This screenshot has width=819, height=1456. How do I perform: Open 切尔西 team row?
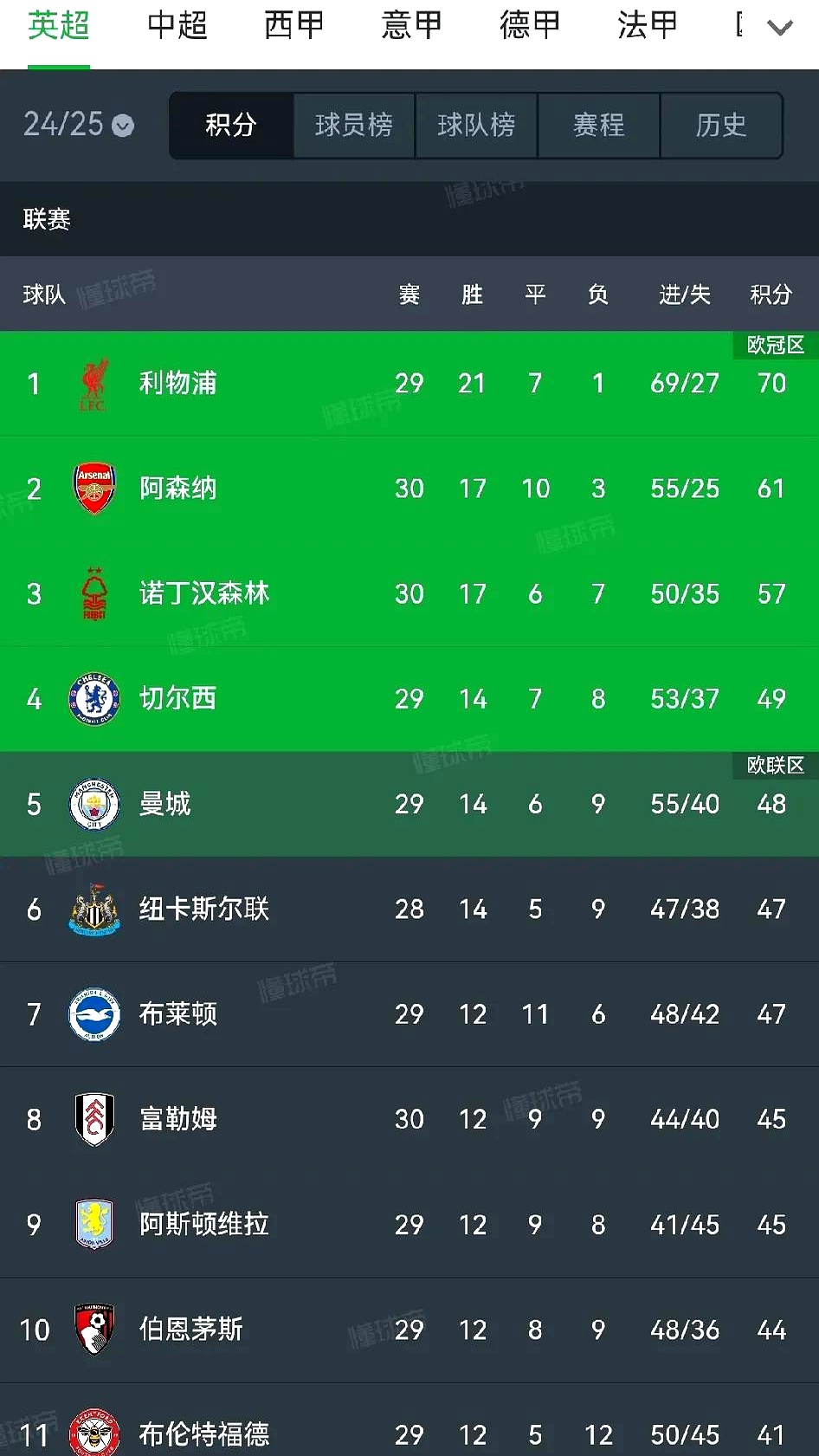pyautogui.click(x=178, y=698)
